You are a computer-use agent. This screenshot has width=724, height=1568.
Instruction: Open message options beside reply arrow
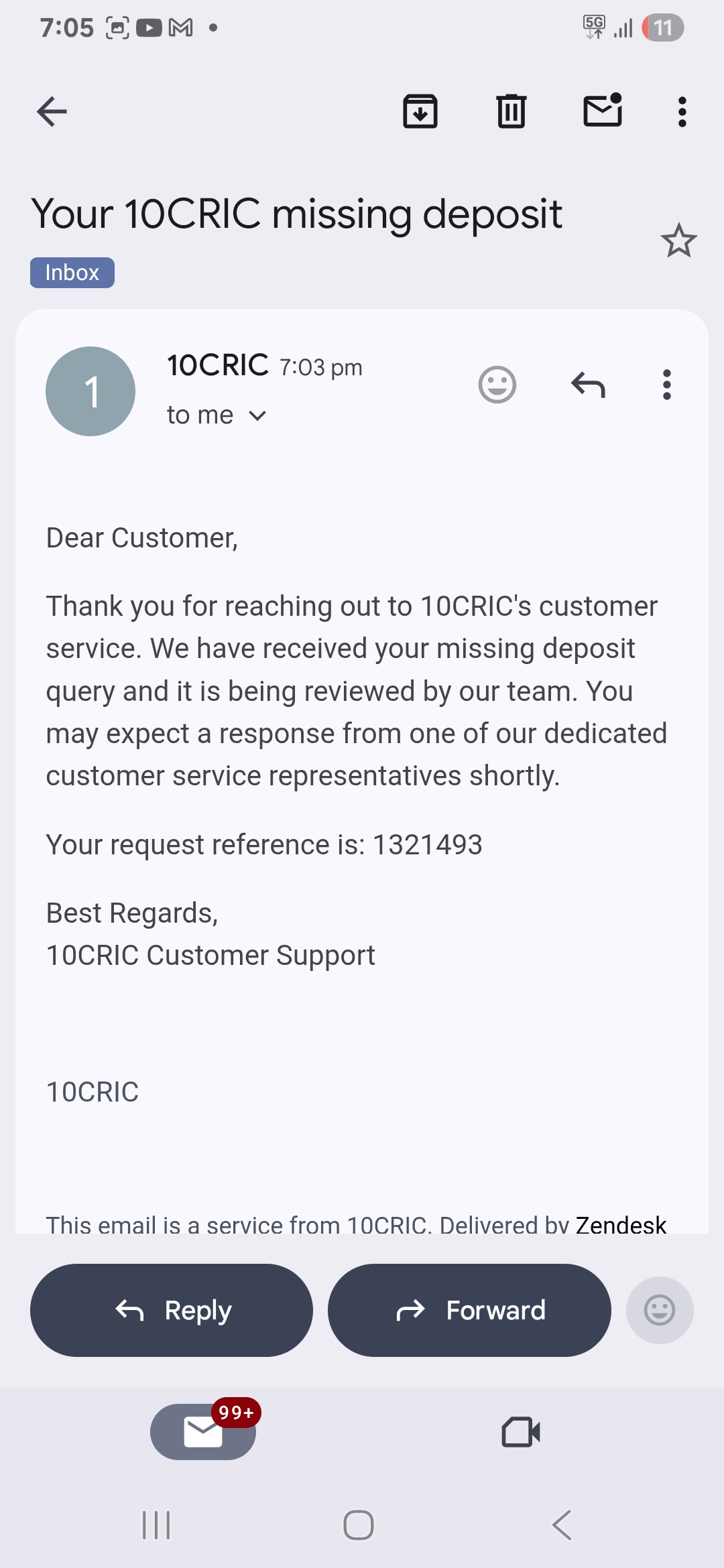tap(666, 385)
